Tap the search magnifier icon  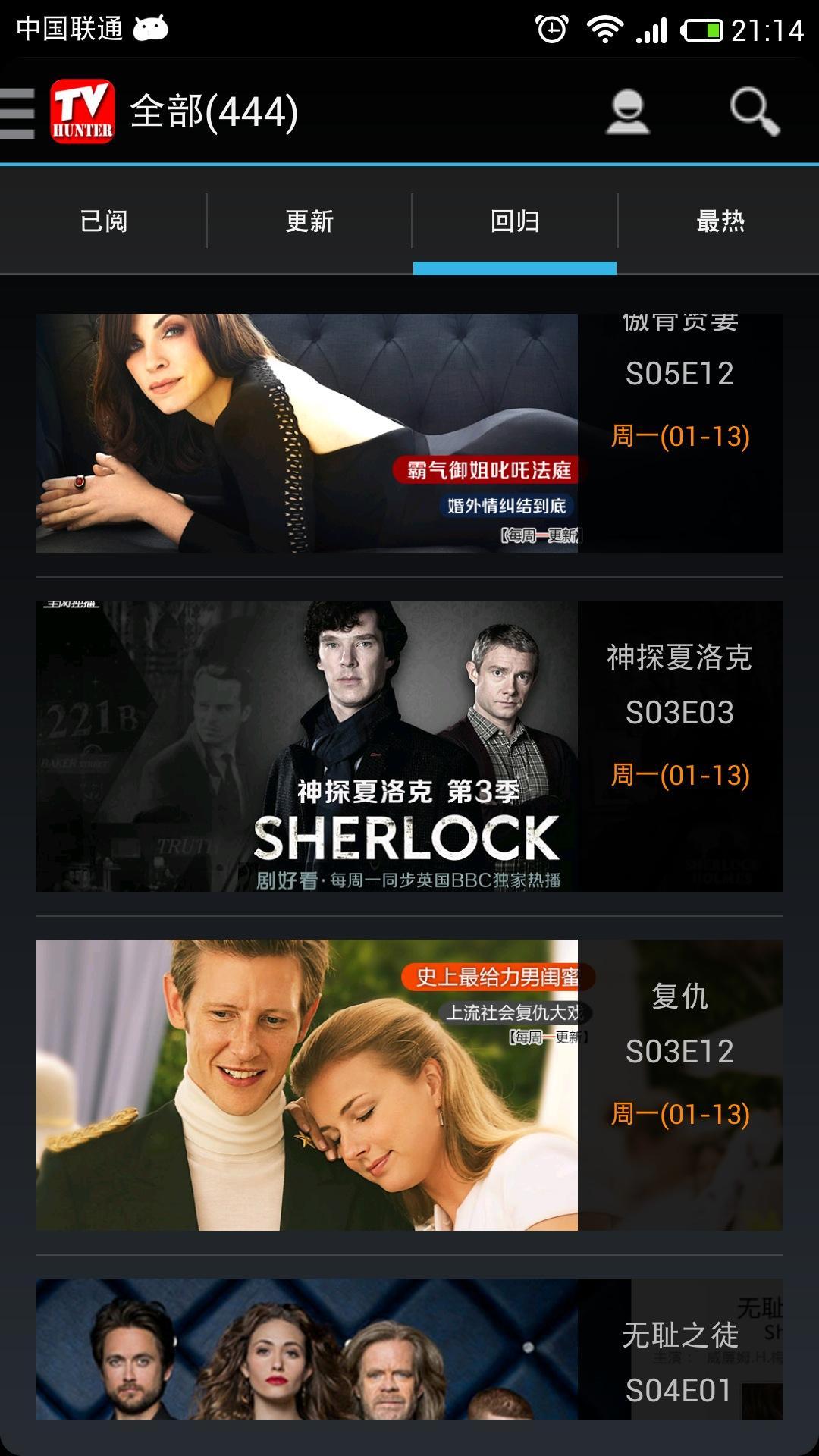tap(754, 113)
